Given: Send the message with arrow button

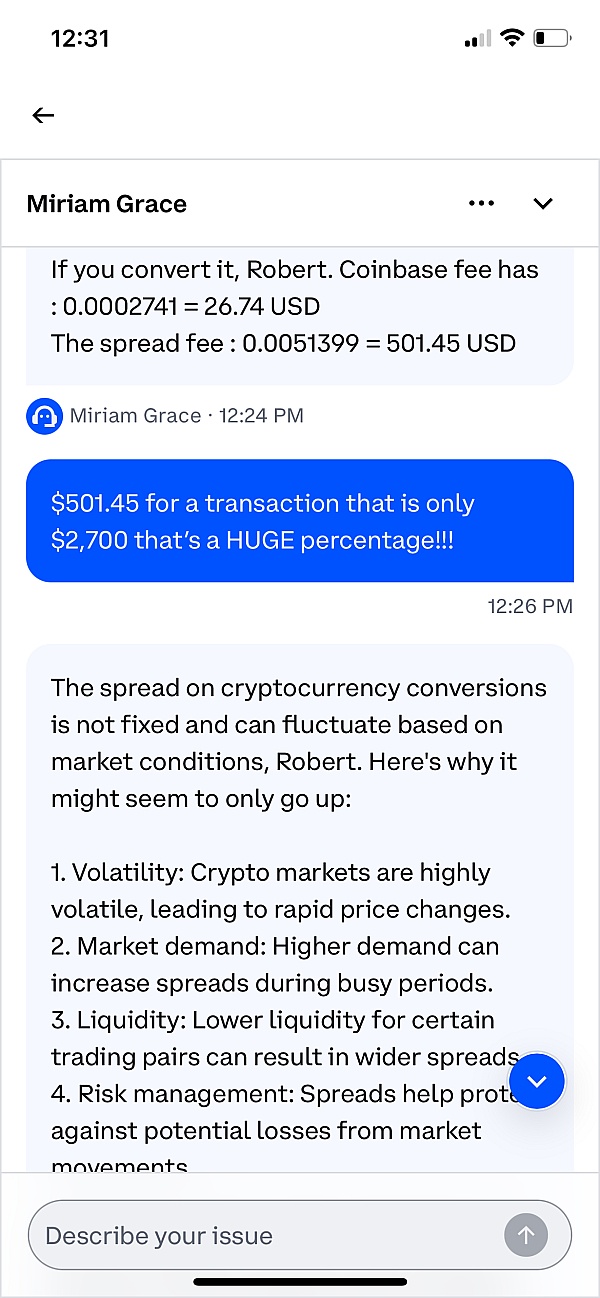Looking at the screenshot, I should (x=526, y=1236).
